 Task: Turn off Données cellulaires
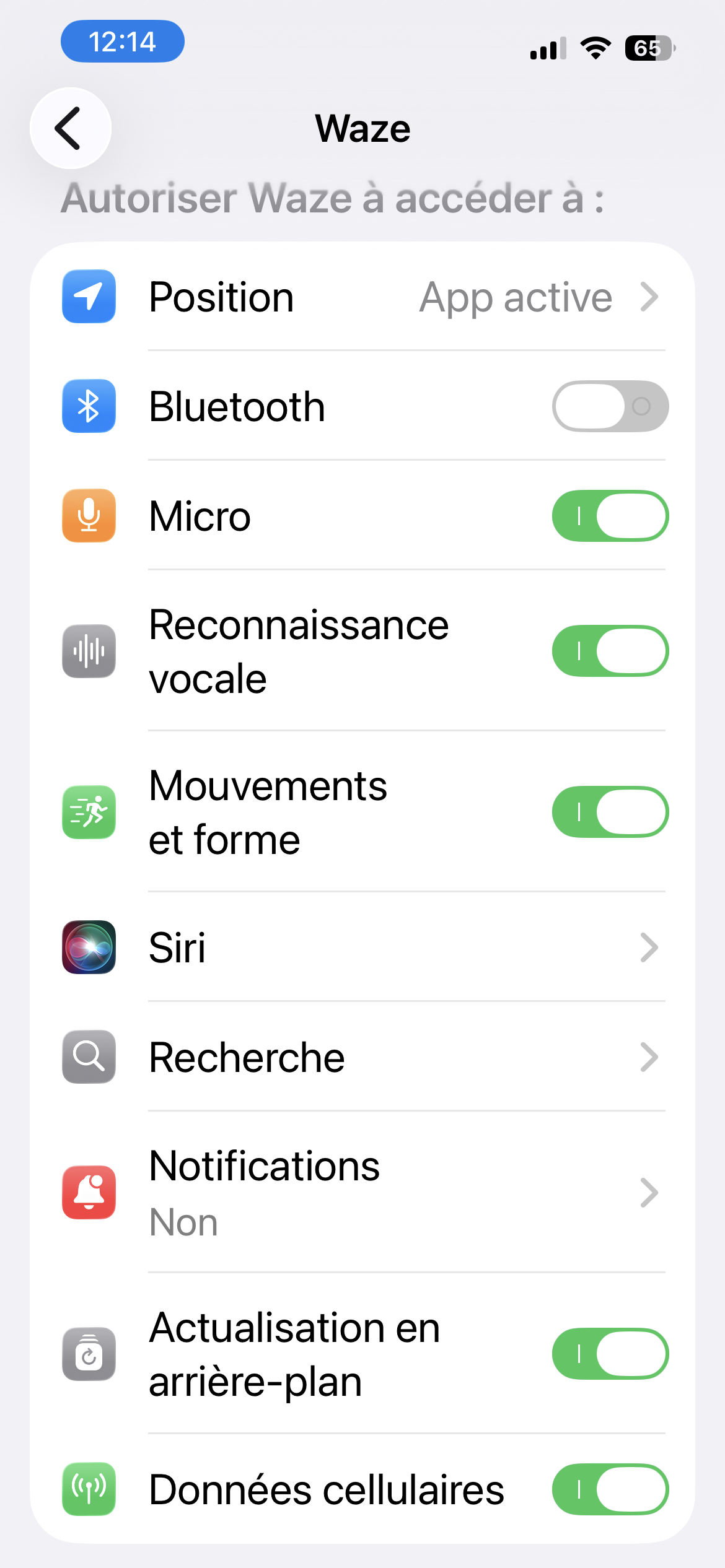coord(610,1489)
